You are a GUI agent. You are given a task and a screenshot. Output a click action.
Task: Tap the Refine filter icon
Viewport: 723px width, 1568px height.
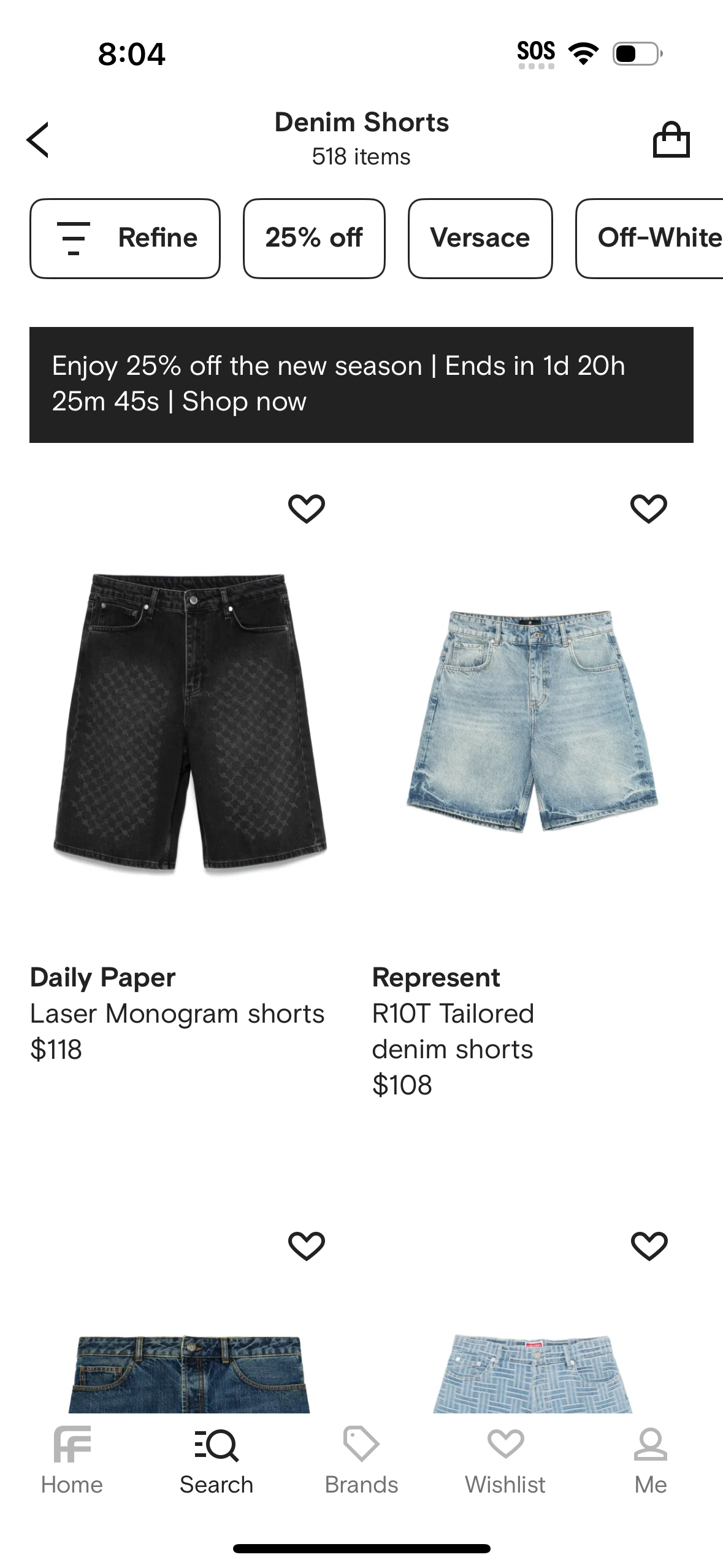pyautogui.click(x=74, y=238)
